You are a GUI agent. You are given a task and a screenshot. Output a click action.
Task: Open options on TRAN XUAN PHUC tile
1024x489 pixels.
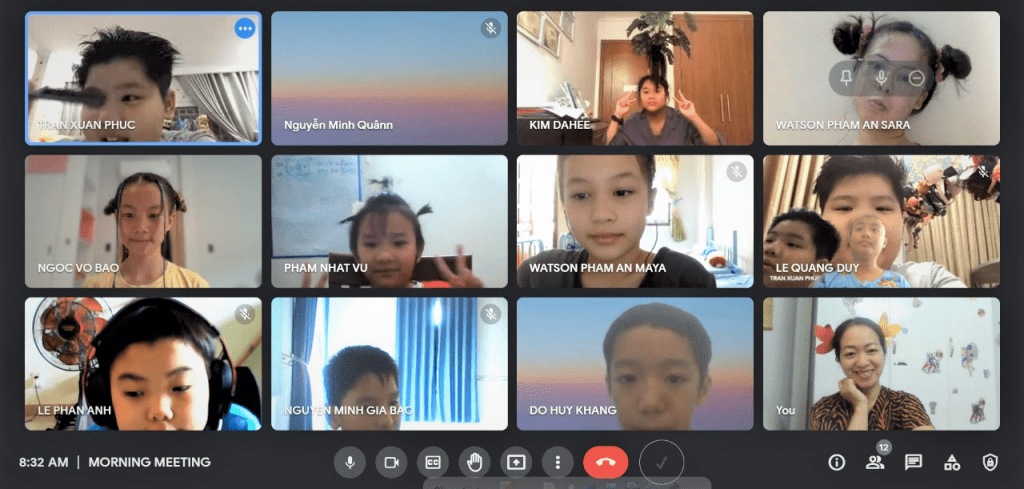tap(245, 28)
